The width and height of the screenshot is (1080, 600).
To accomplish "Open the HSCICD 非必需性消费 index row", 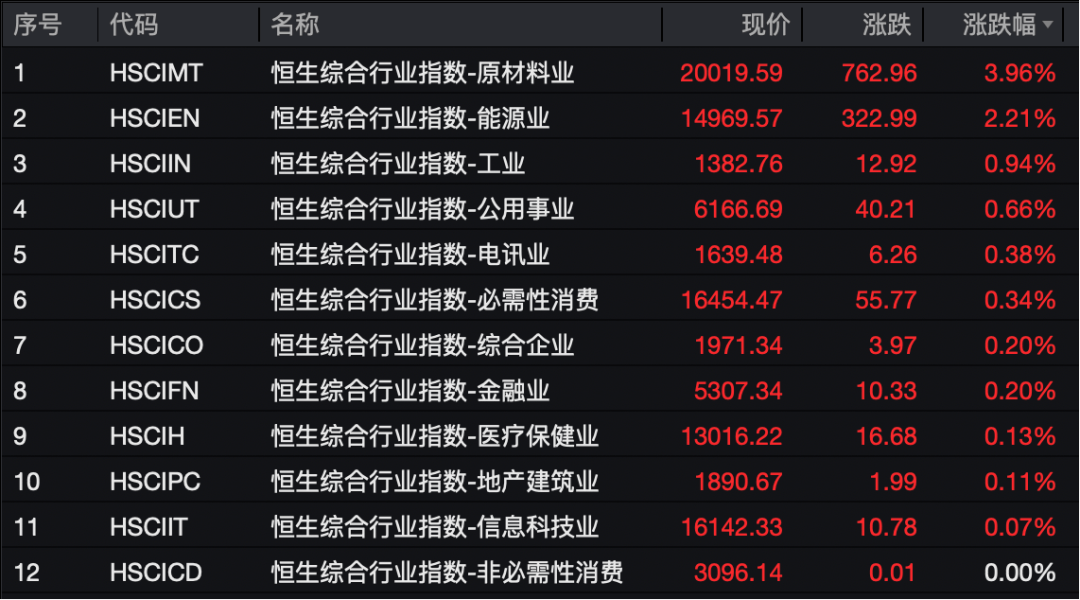I will coord(446,573).
